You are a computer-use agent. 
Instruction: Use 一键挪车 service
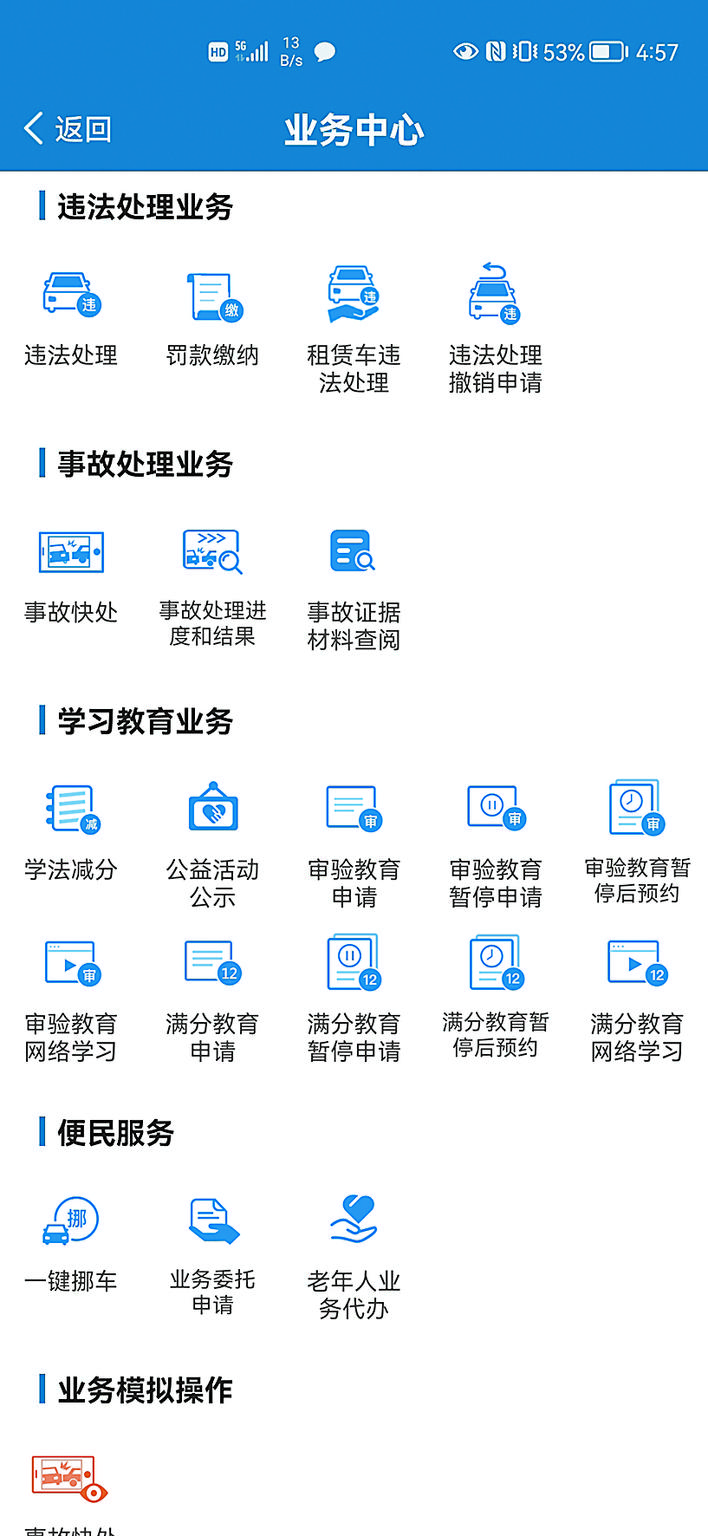pyautogui.click(x=71, y=1240)
